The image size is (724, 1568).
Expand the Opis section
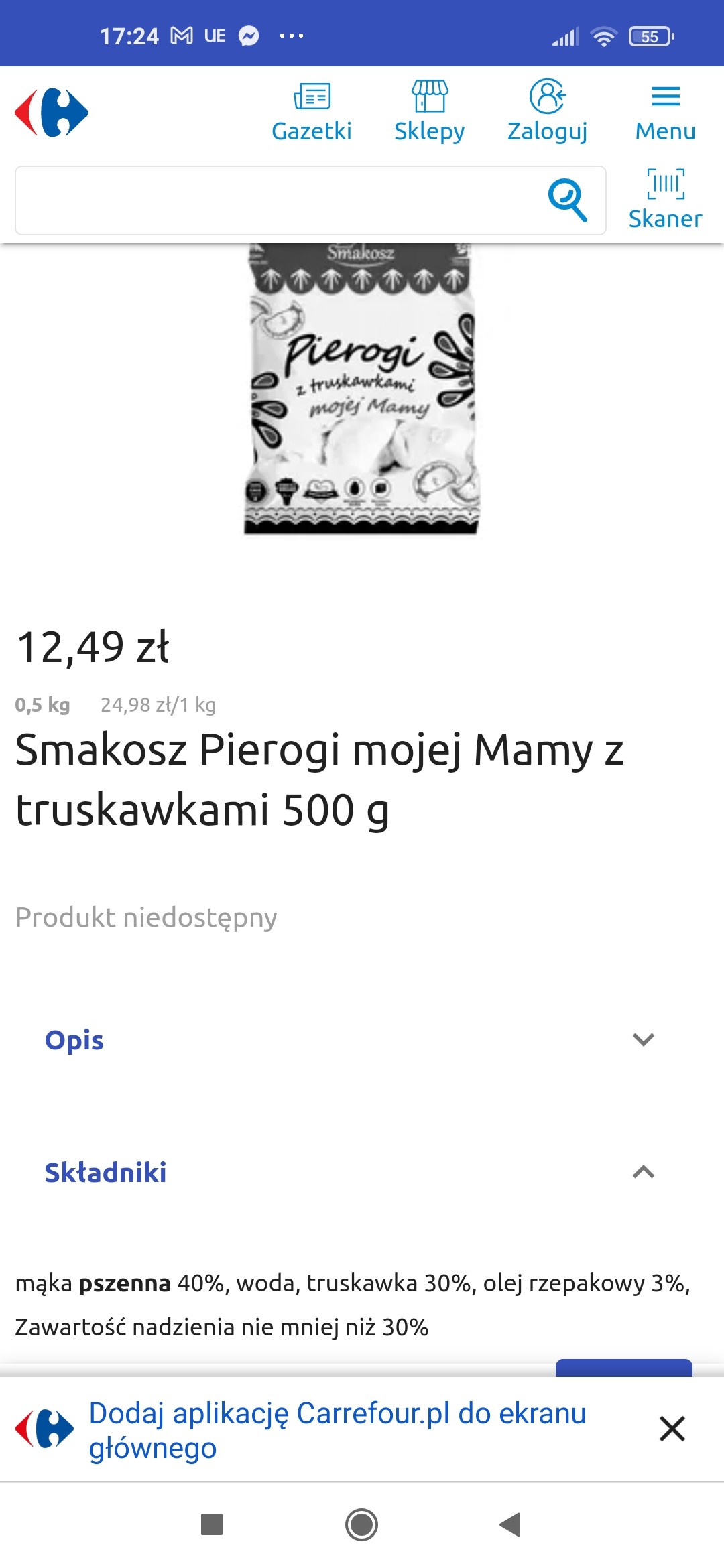pyautogui.click(x=349, y=1040)
